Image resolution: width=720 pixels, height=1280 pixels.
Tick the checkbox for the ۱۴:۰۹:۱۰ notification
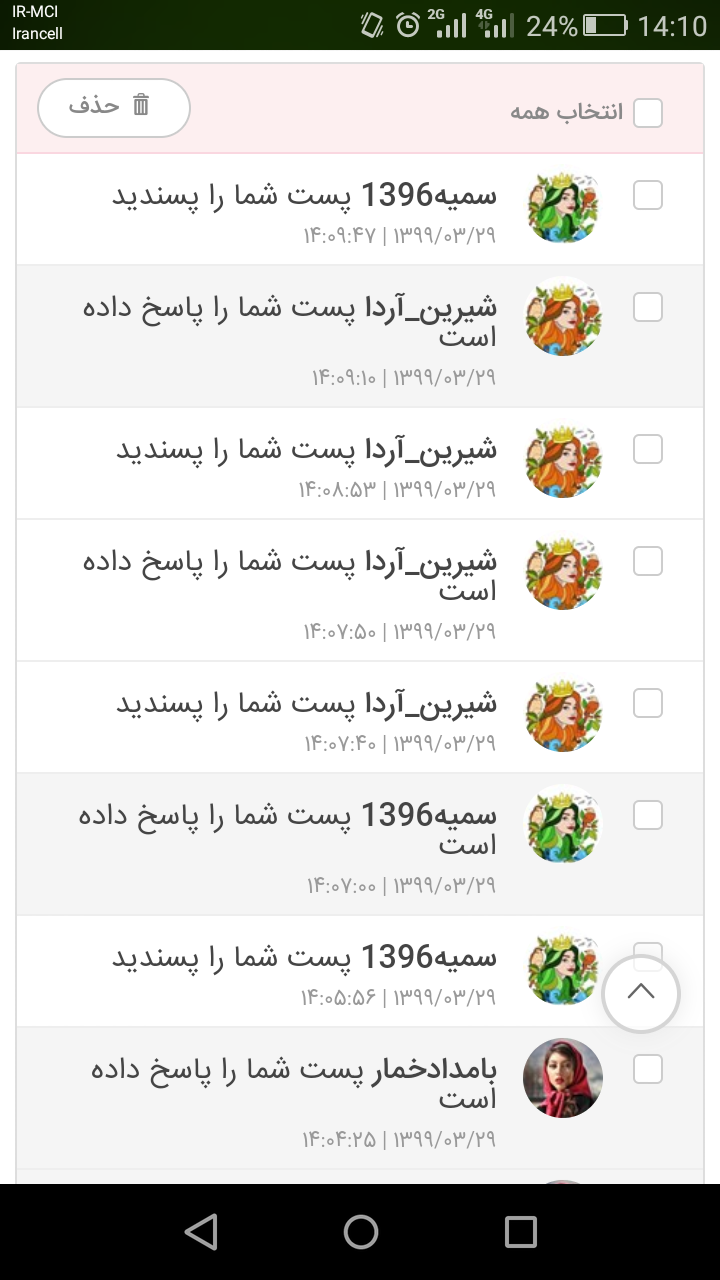(648, 307)
